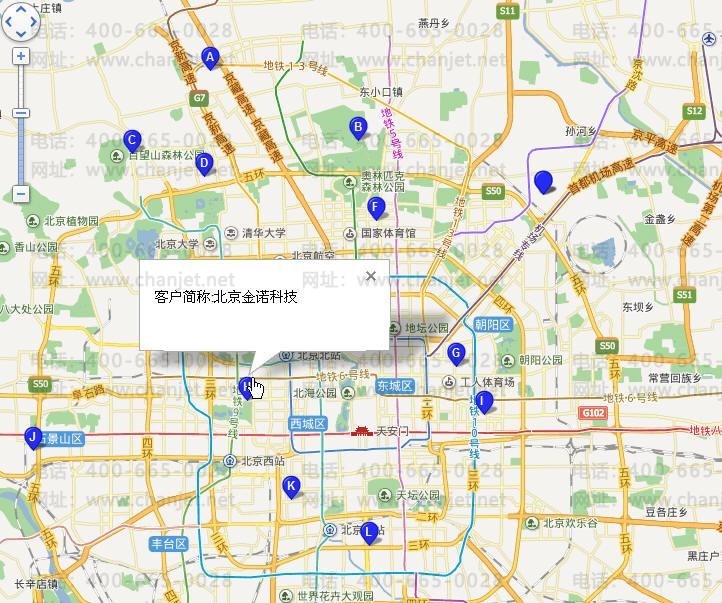The image size is (722, 603).
Task: Select map marker A
Action: pos(210,58)
